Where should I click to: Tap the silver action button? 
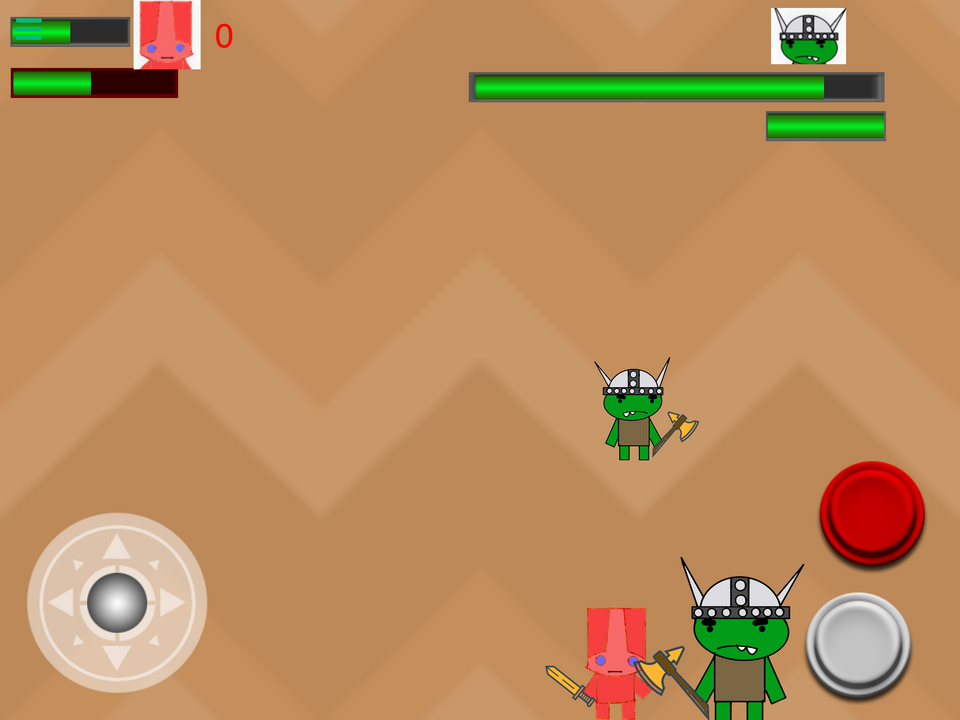(858, 645)
